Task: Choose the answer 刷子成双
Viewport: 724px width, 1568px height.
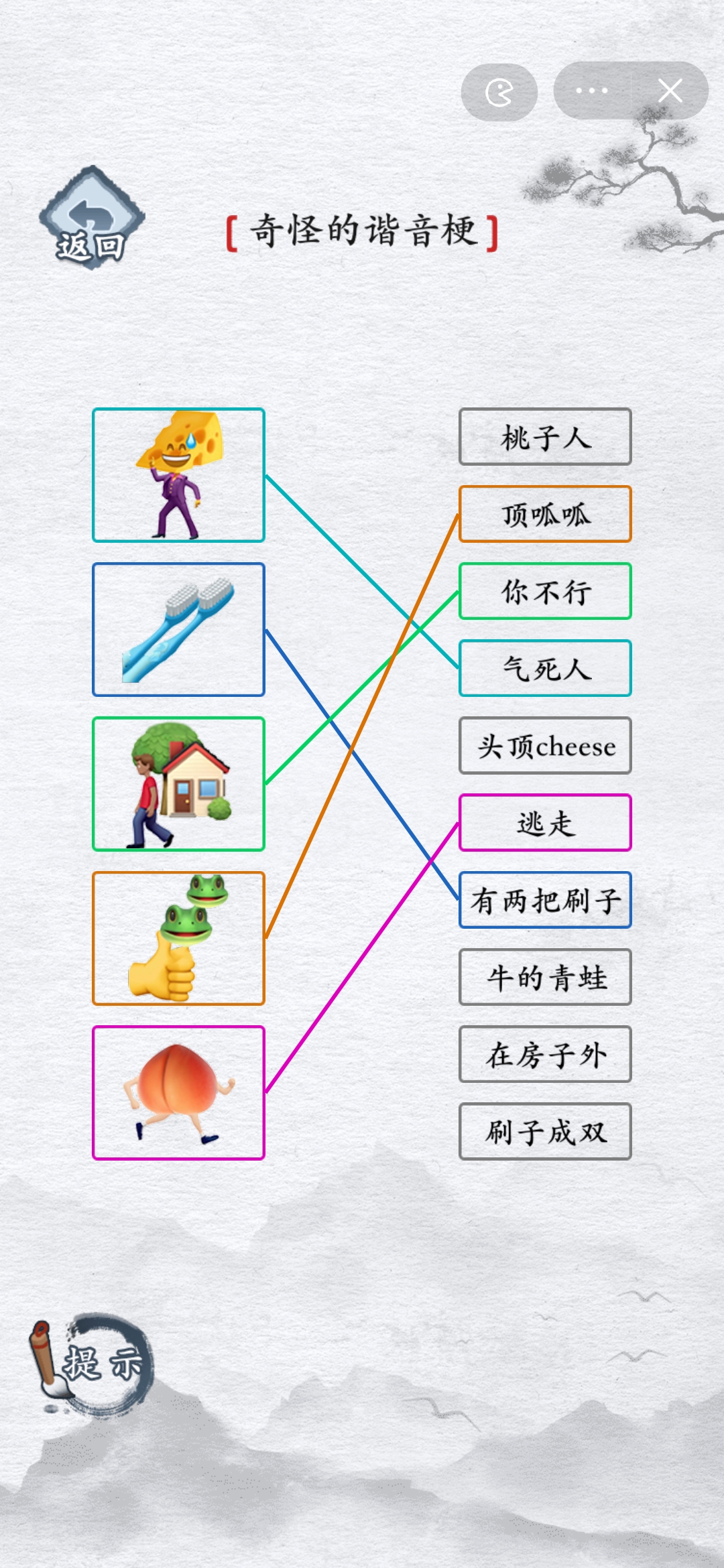Action: 545,1131
